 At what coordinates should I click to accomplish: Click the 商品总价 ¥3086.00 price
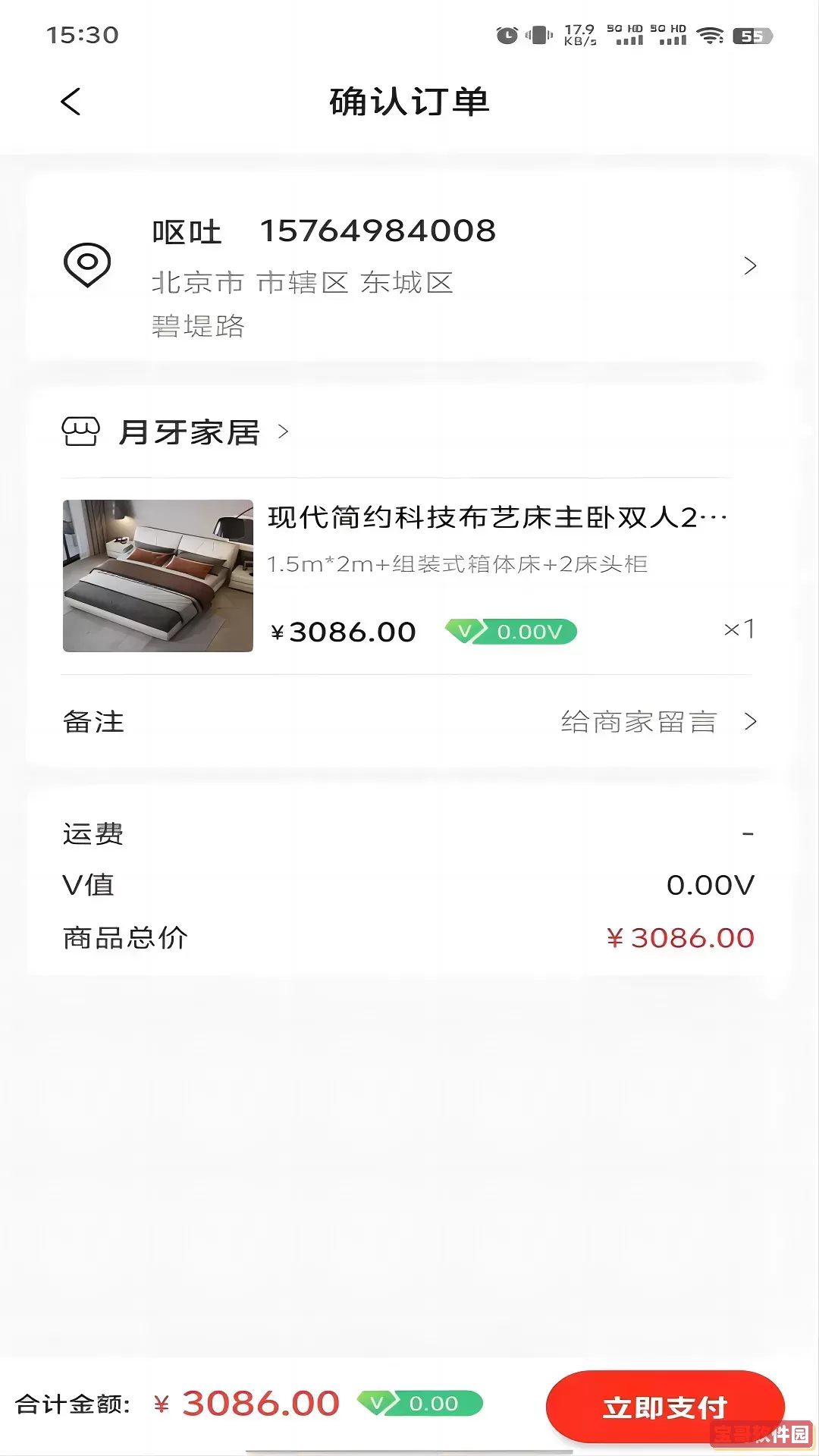tap(679, 937)
